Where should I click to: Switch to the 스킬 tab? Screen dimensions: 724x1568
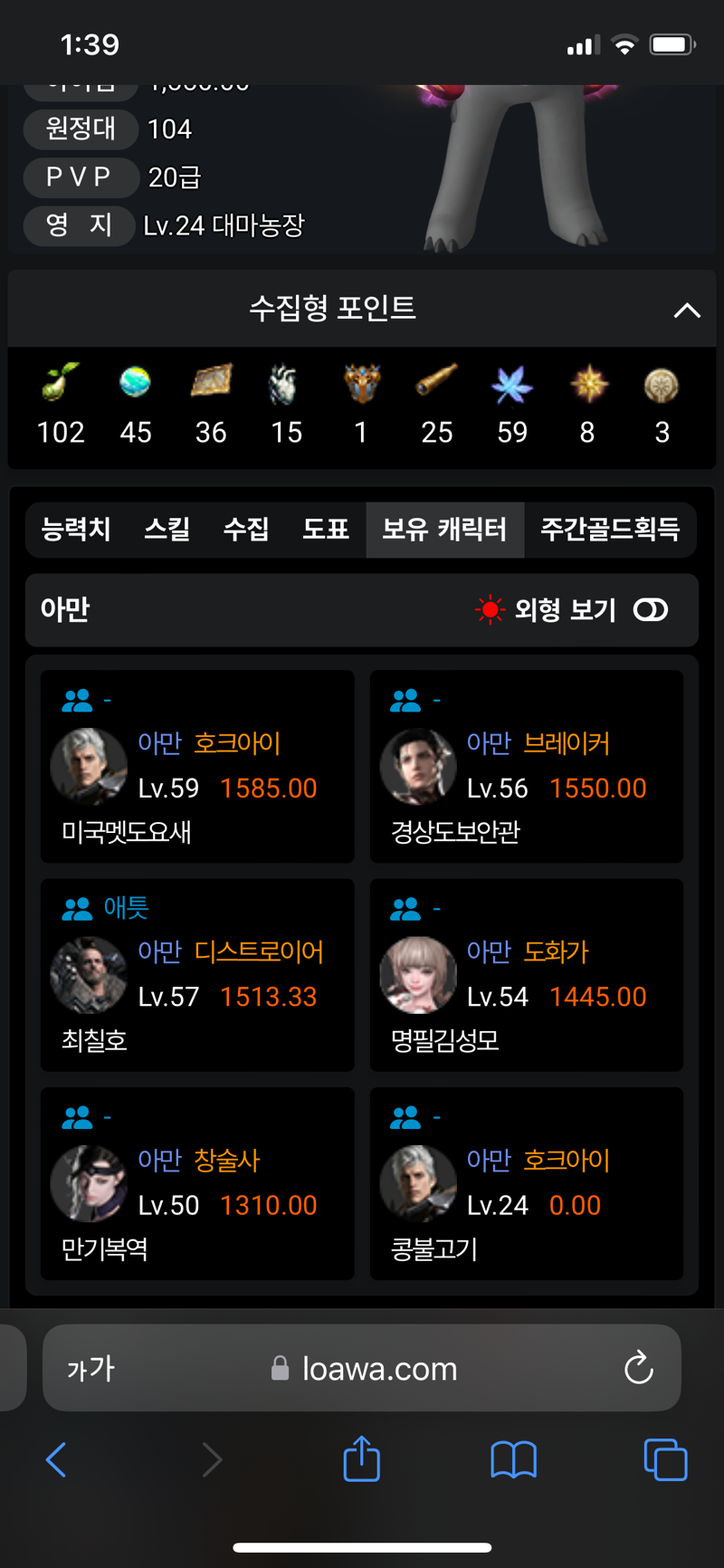[x=167, y=530]
